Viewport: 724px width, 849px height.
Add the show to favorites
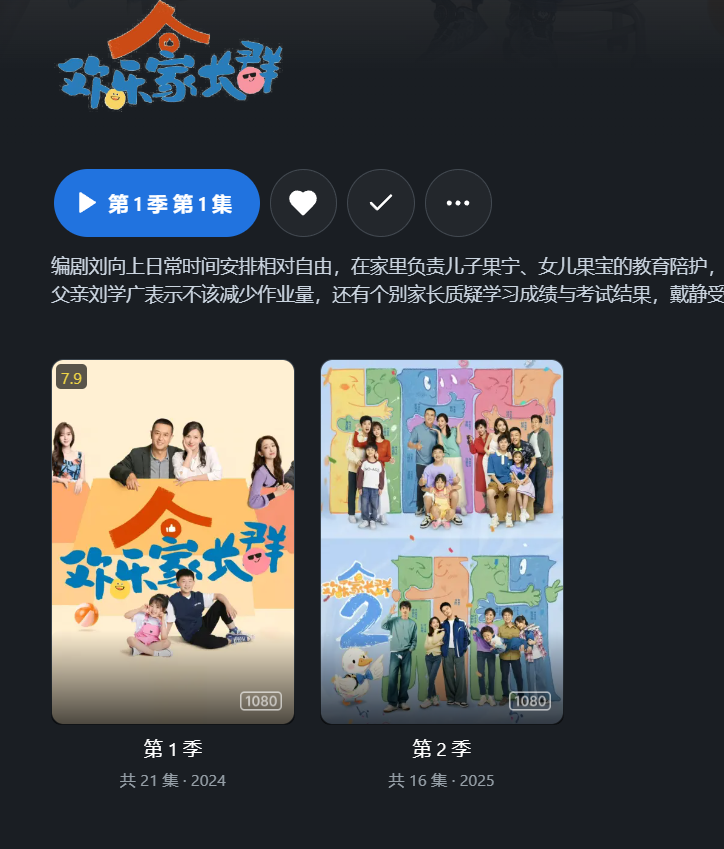click(x=303, y=203)
